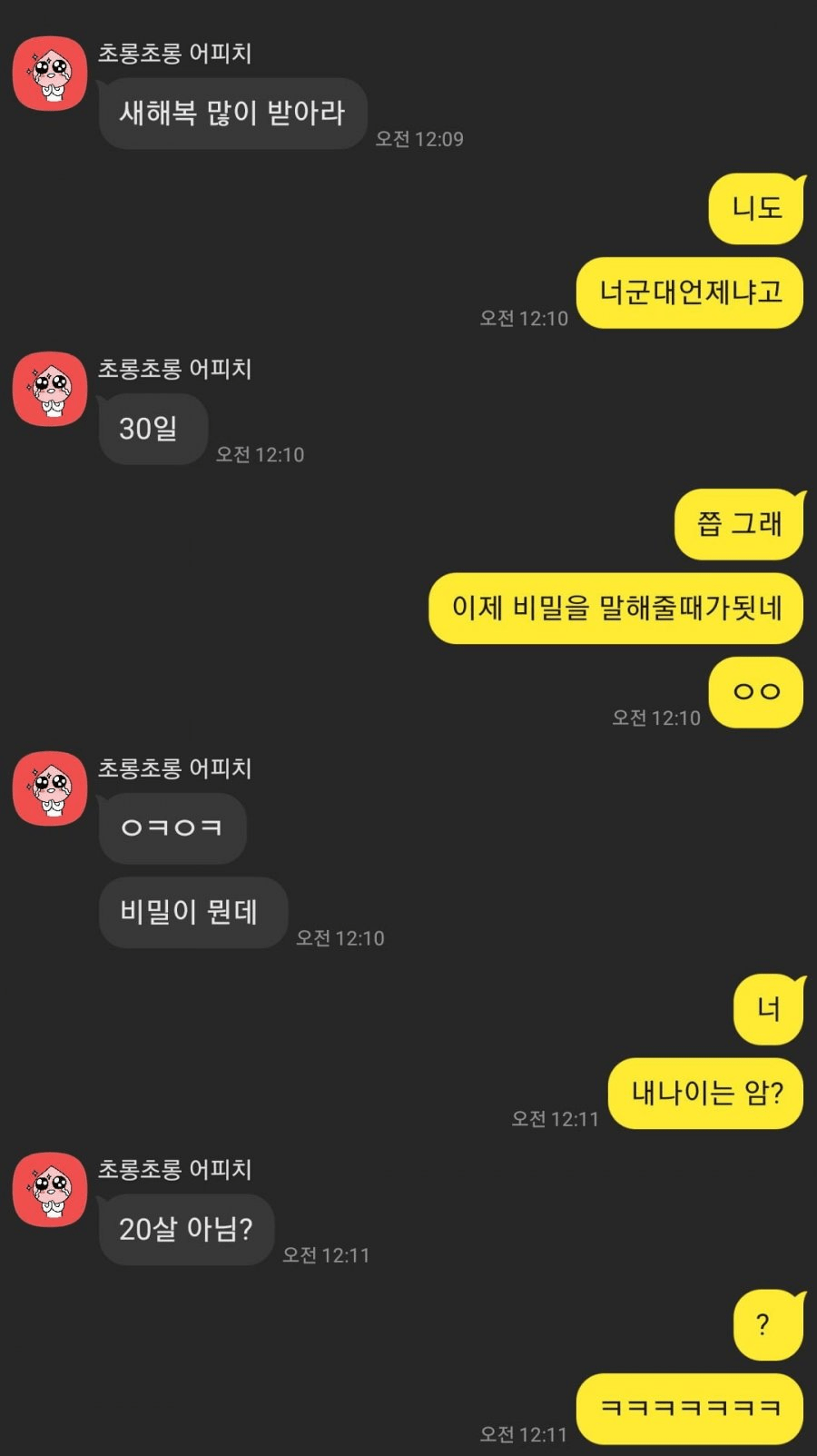Tap the short 너 yellow bubble
Image resolution: width=817 pixels, height=1456 pixels.
click(767, 1010)
